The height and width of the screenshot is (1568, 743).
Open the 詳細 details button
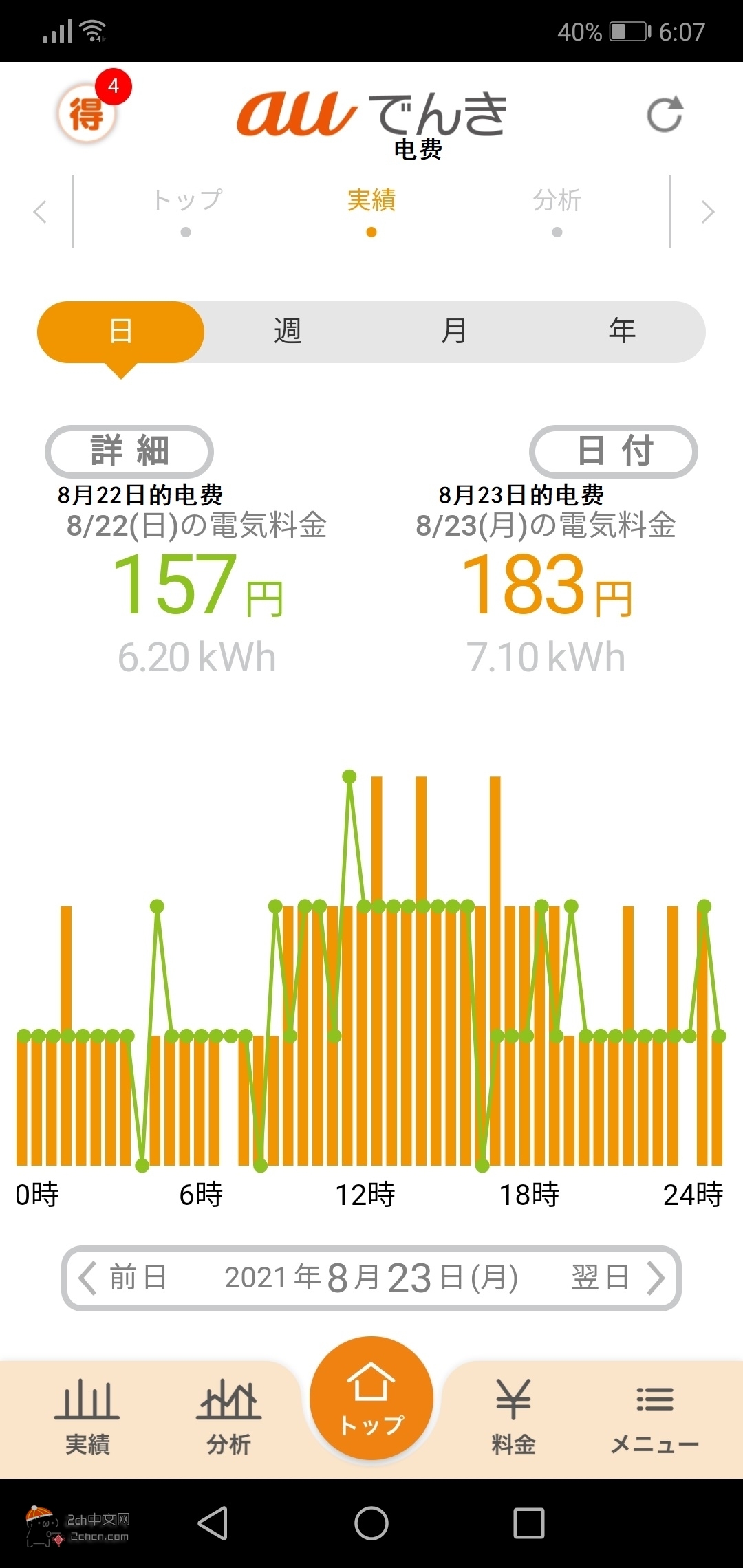pos(129,451)
